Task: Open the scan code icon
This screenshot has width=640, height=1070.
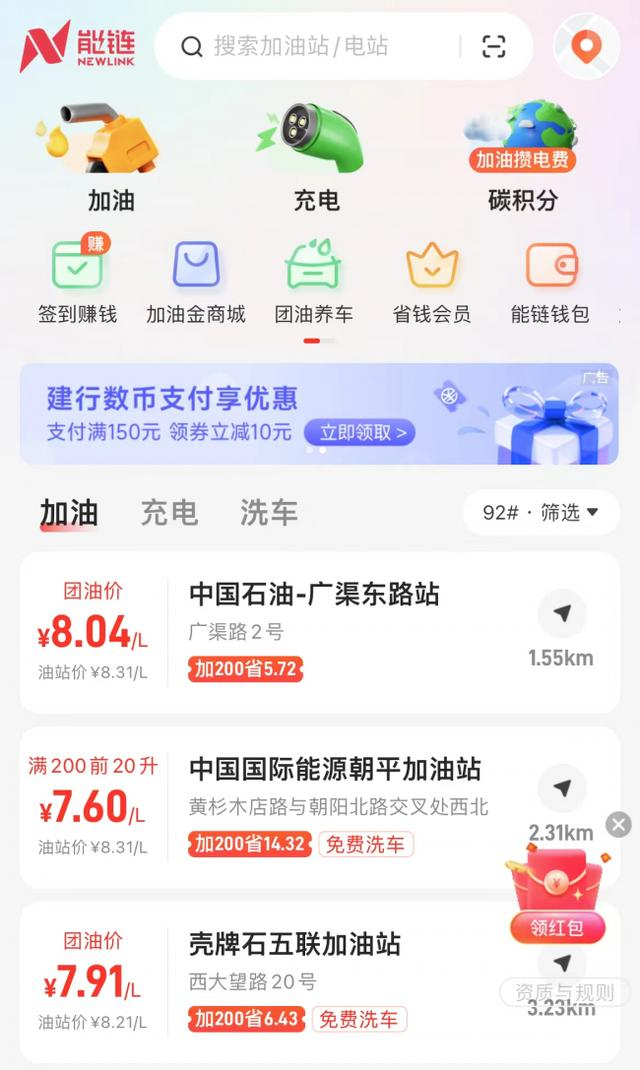Action: pyautogui.click(x=493, y=46)
